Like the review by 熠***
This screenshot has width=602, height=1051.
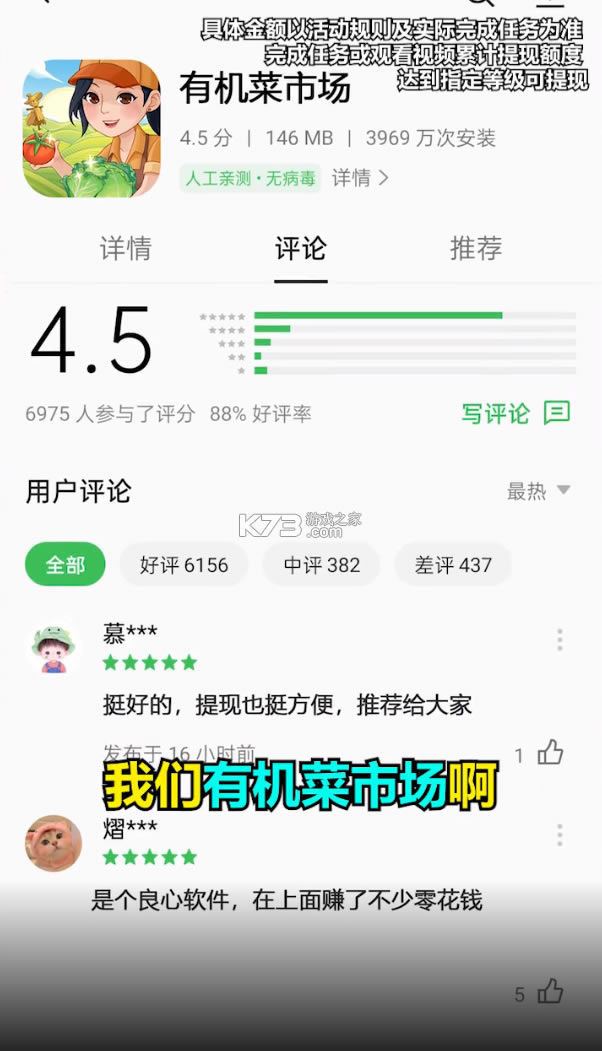point(550,992)
